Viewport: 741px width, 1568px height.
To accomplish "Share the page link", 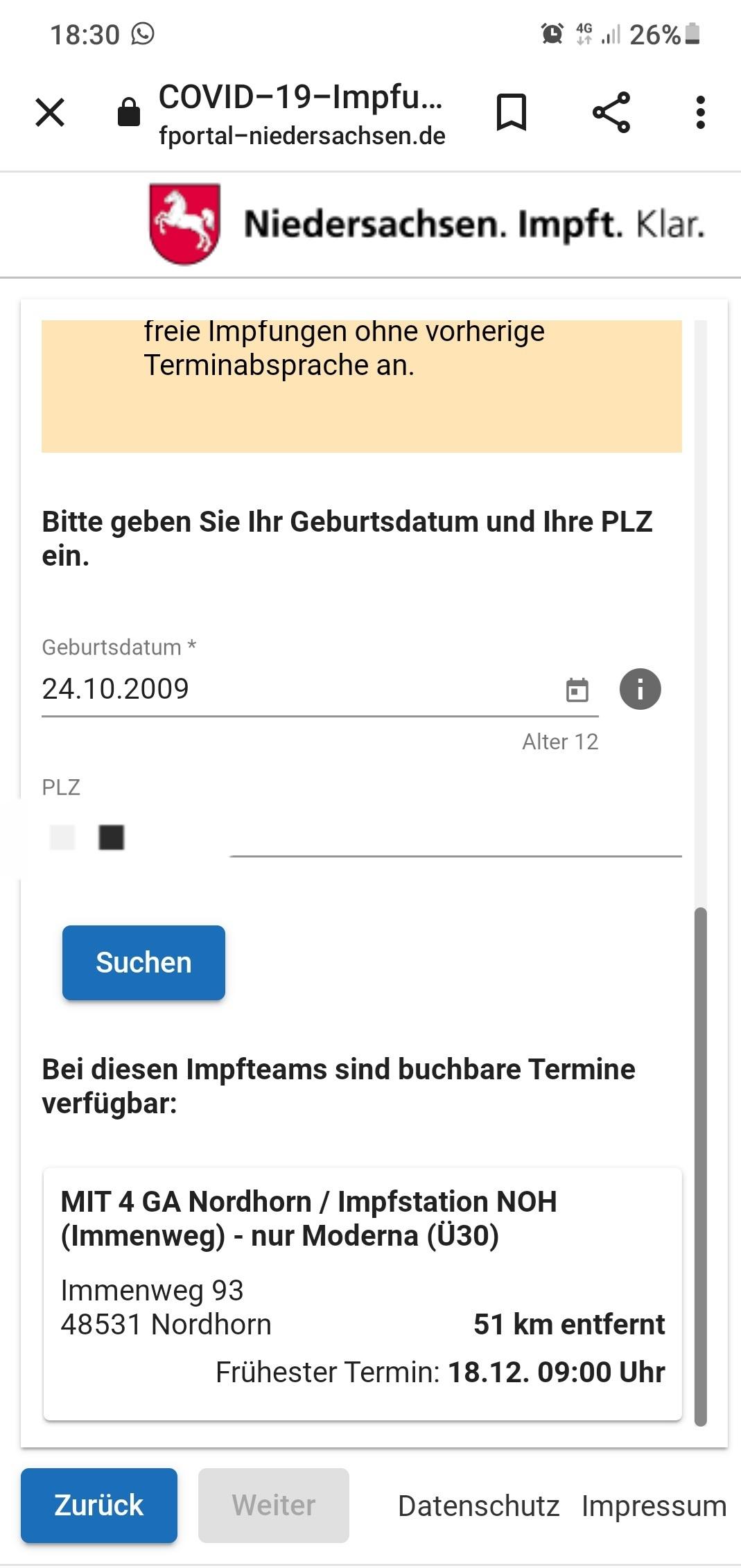I will click(x=611, y=112).
